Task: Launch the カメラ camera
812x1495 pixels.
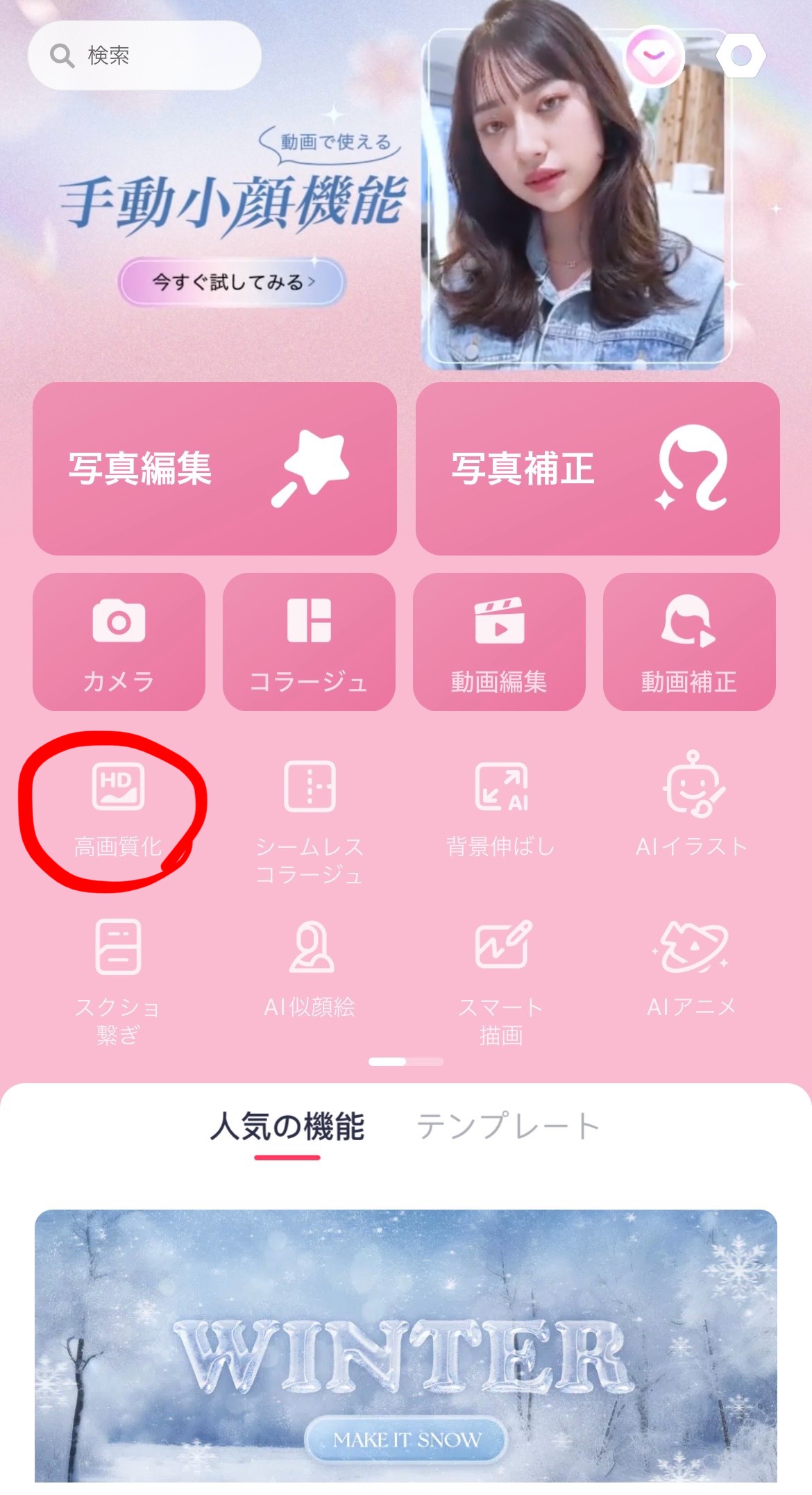Action: click(119, 642)
